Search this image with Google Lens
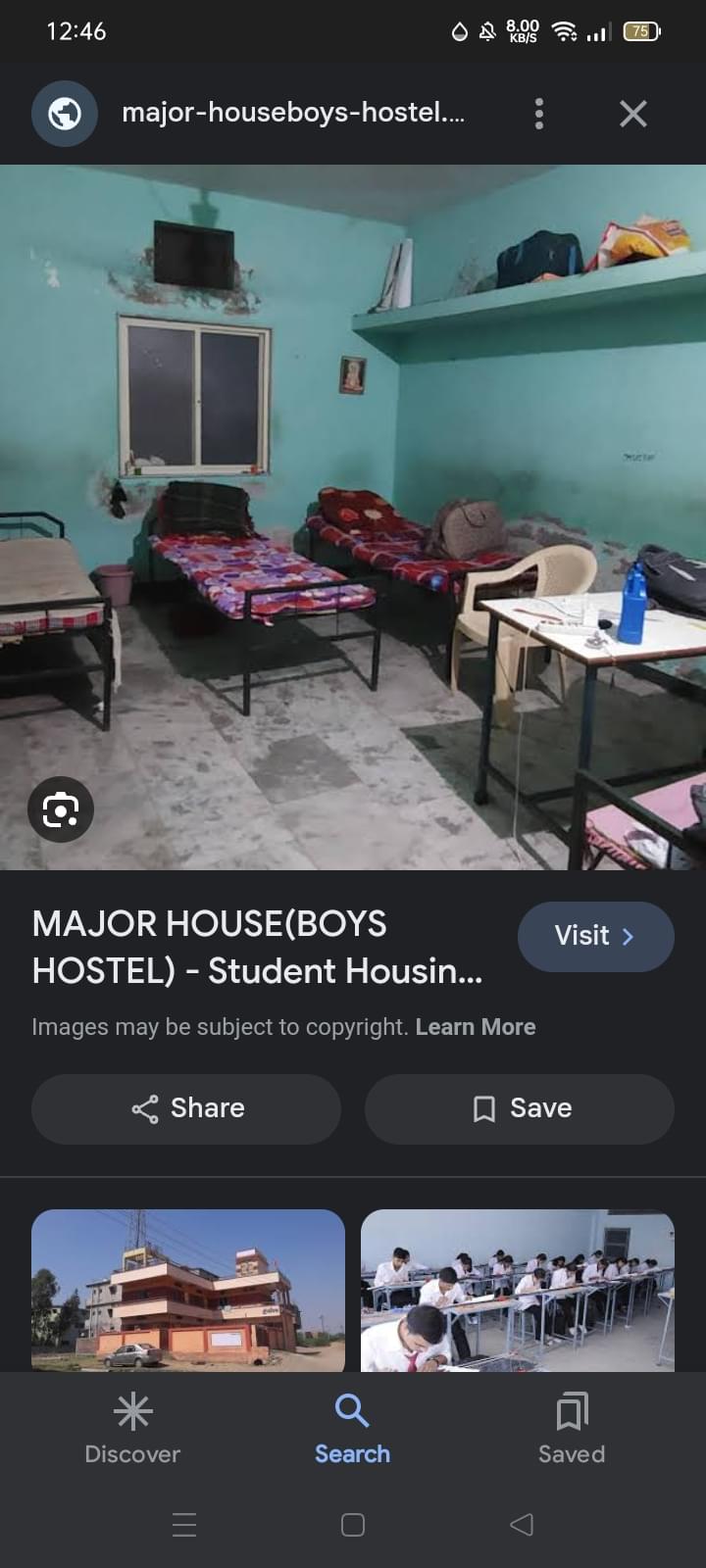 pyautogui.click(x=61, y=809)
